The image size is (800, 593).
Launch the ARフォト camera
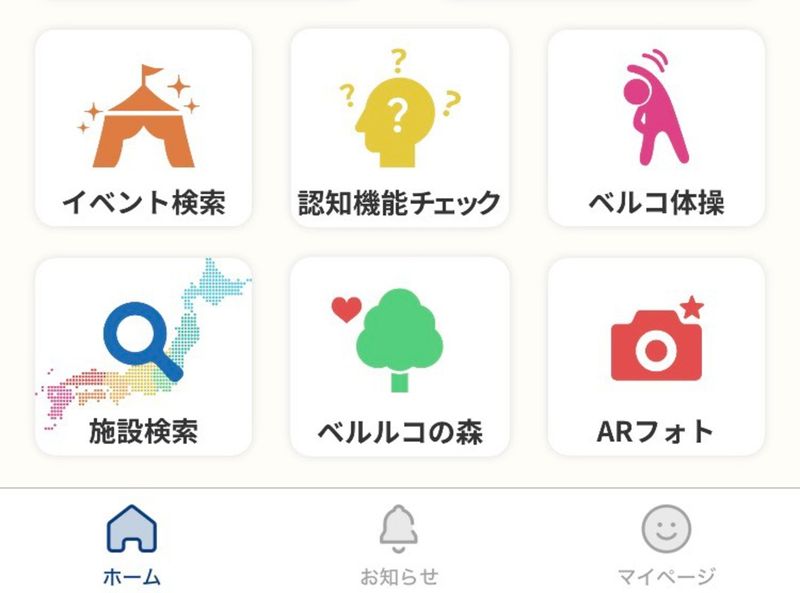tap(656, 357)
